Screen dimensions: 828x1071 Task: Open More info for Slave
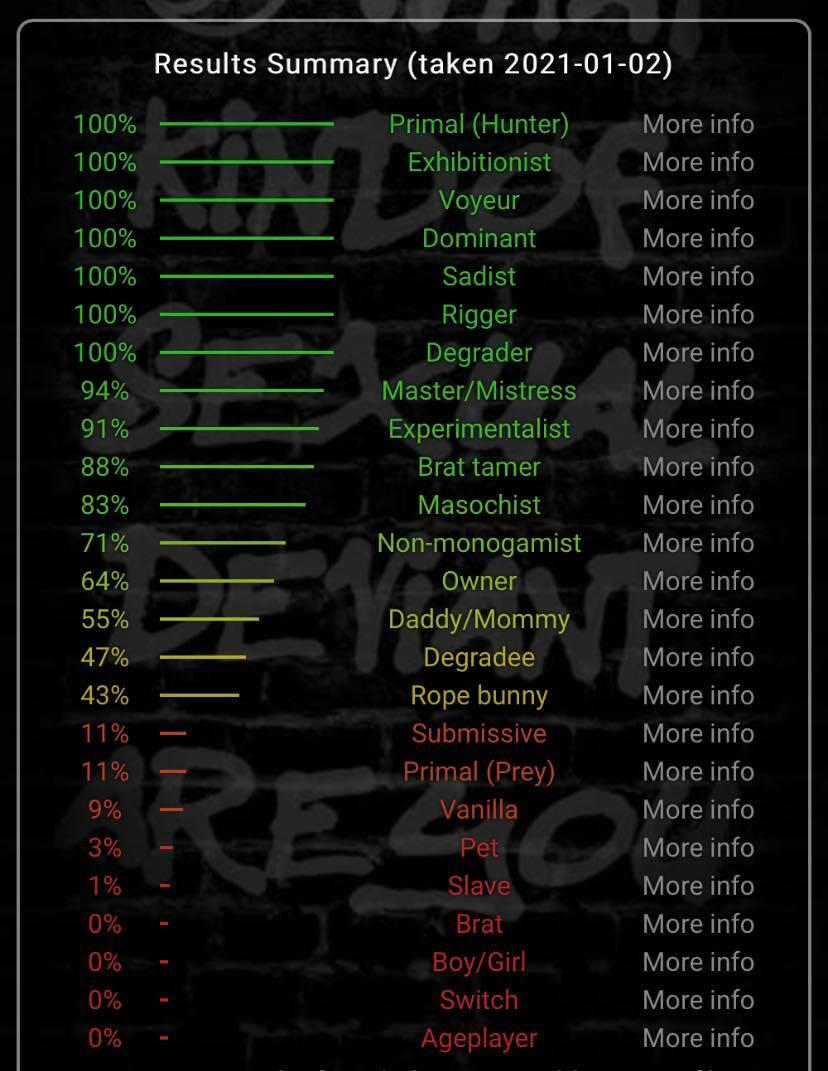tap(698, 886)
